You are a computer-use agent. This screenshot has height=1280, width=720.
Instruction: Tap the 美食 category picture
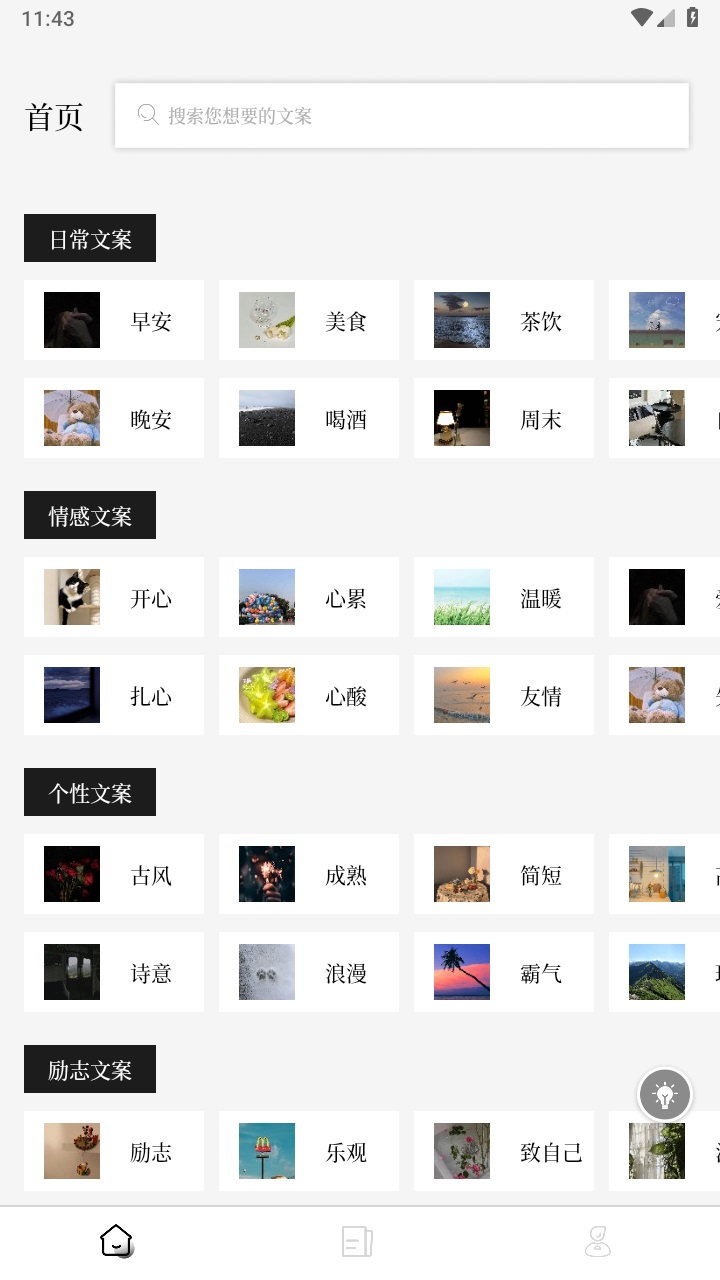tap(266, 320)
